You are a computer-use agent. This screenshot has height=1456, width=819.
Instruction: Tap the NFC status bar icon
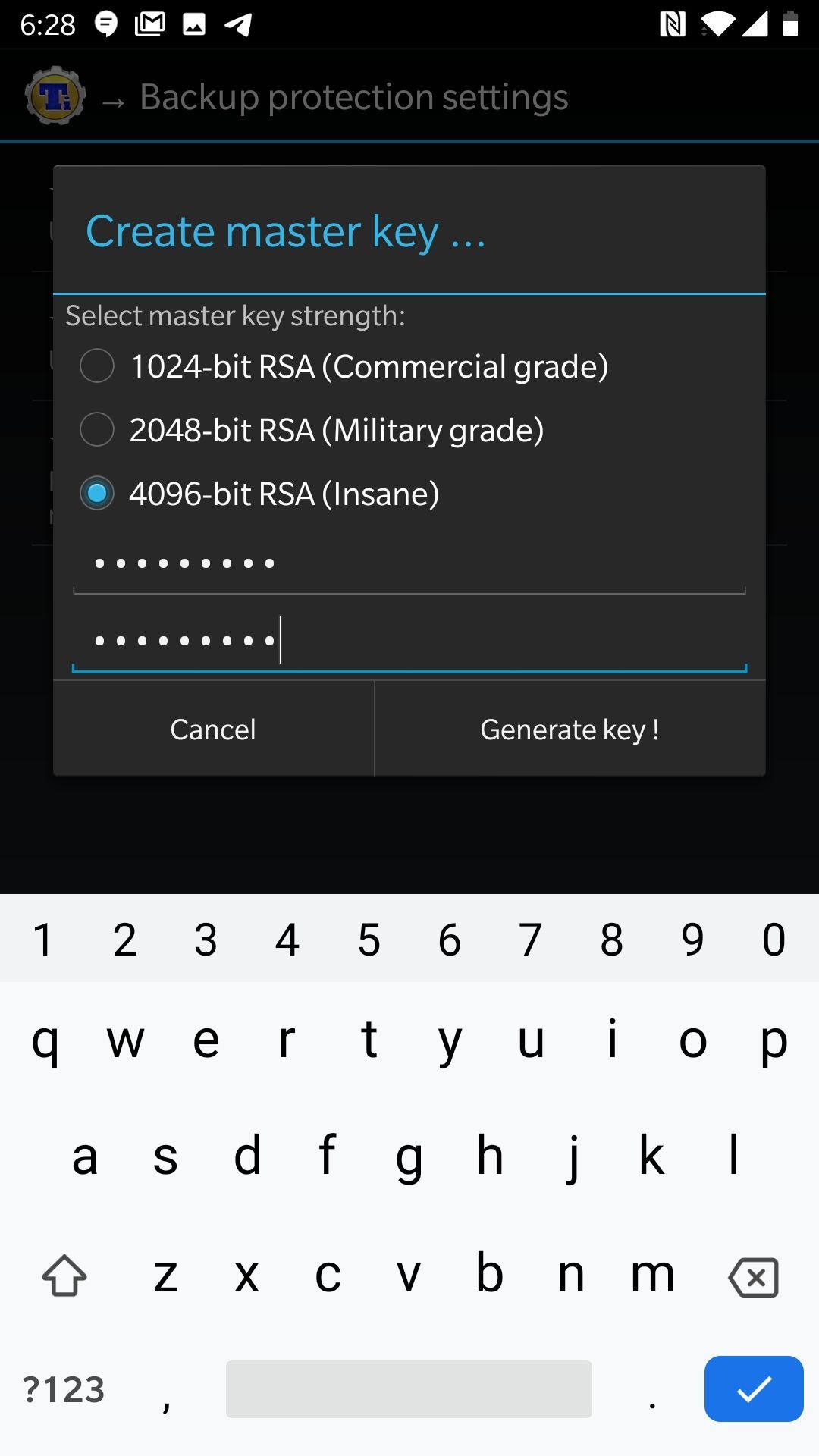click(x=673, y=23)
